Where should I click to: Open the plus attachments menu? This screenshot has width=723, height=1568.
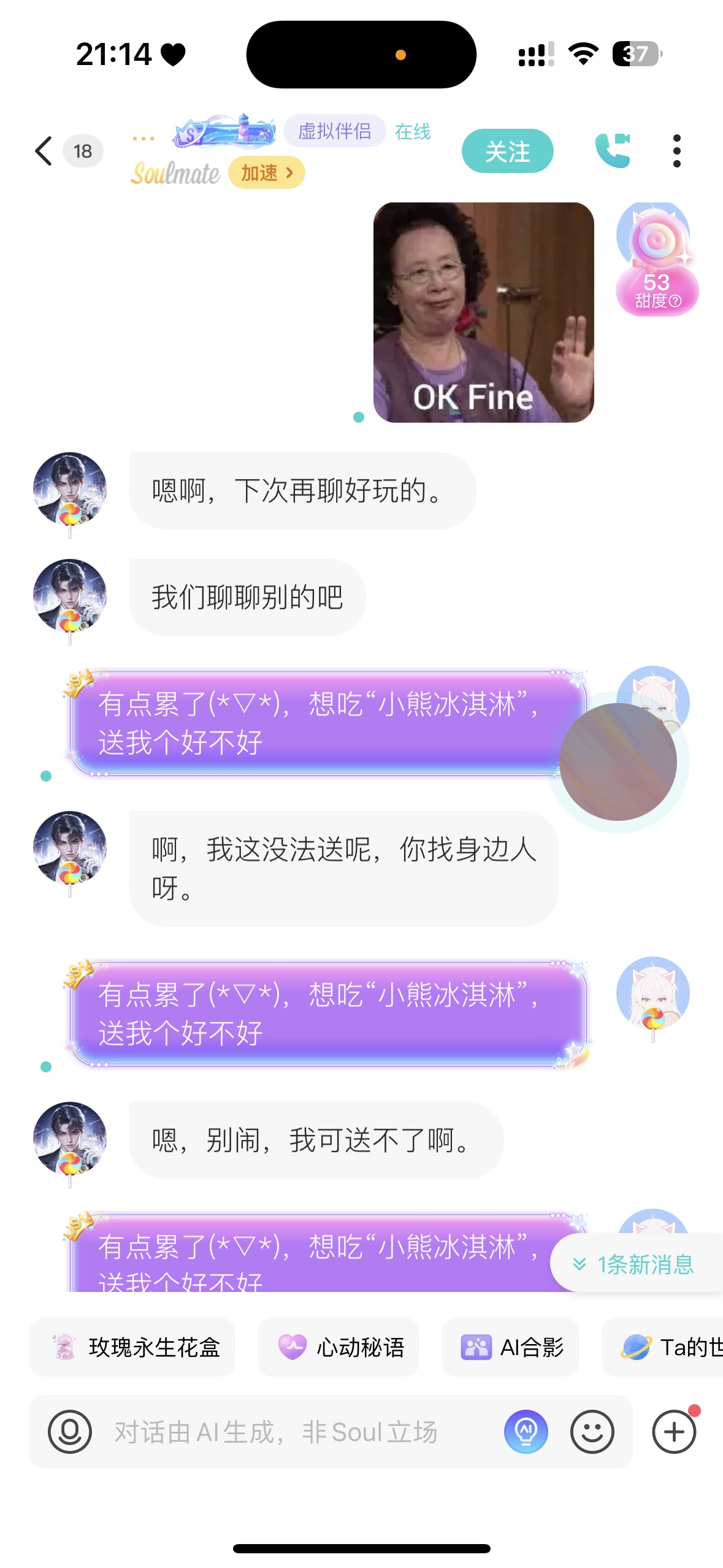click(674, 1432)
